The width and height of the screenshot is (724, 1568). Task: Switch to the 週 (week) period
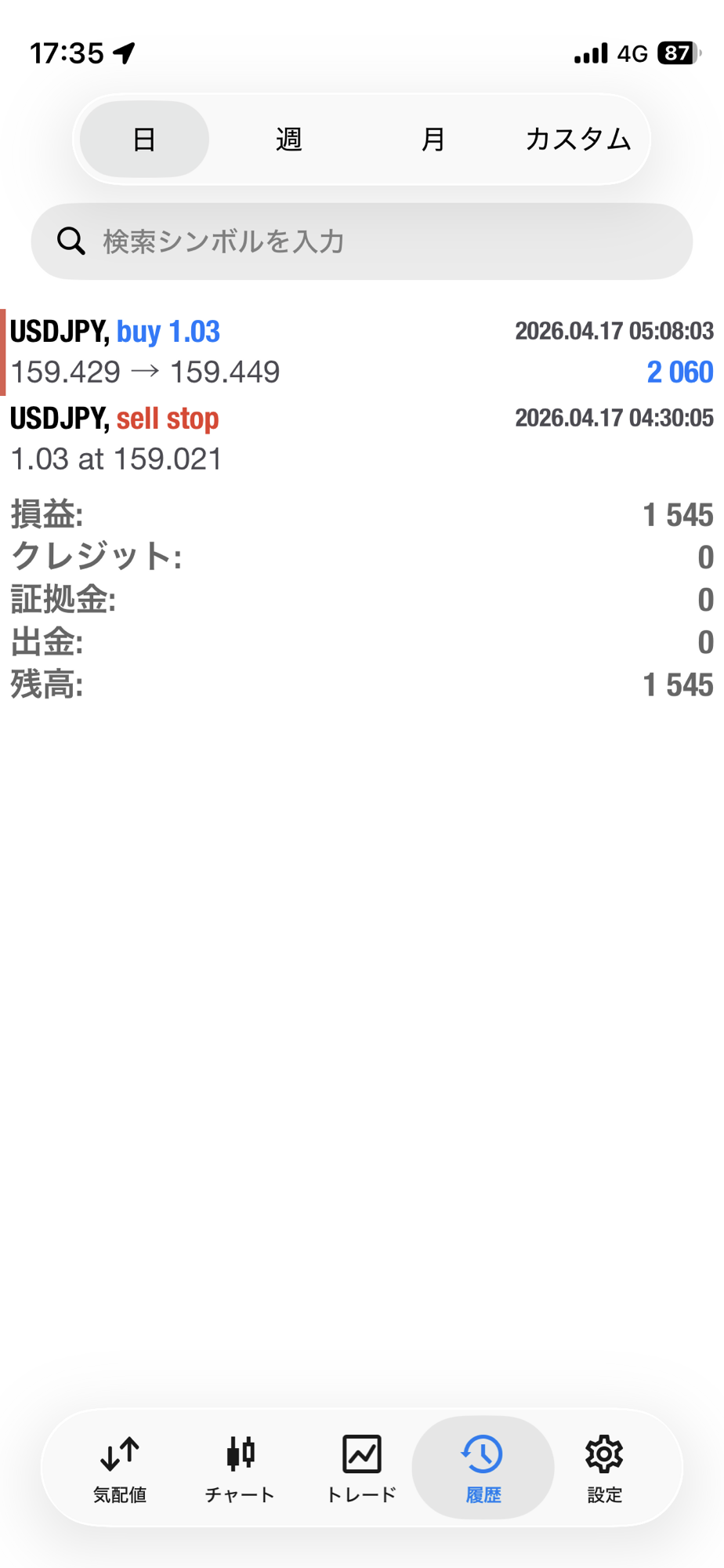[289, 140]
